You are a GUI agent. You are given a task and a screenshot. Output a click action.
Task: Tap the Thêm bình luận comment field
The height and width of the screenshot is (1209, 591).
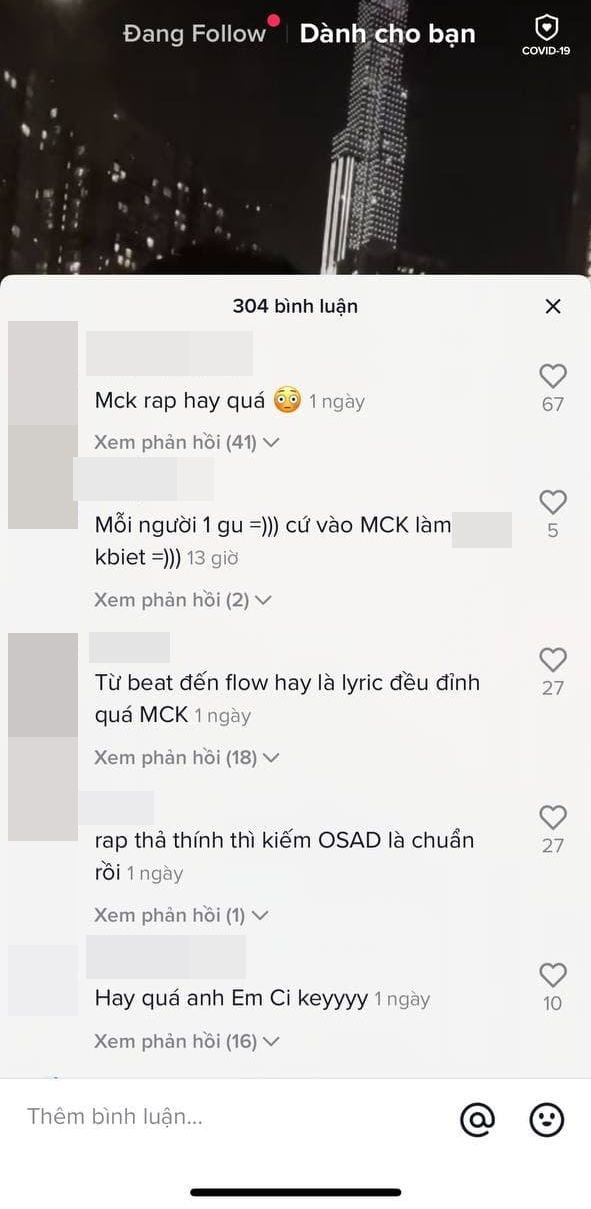pyautogui.click(x=230, y=1117)
